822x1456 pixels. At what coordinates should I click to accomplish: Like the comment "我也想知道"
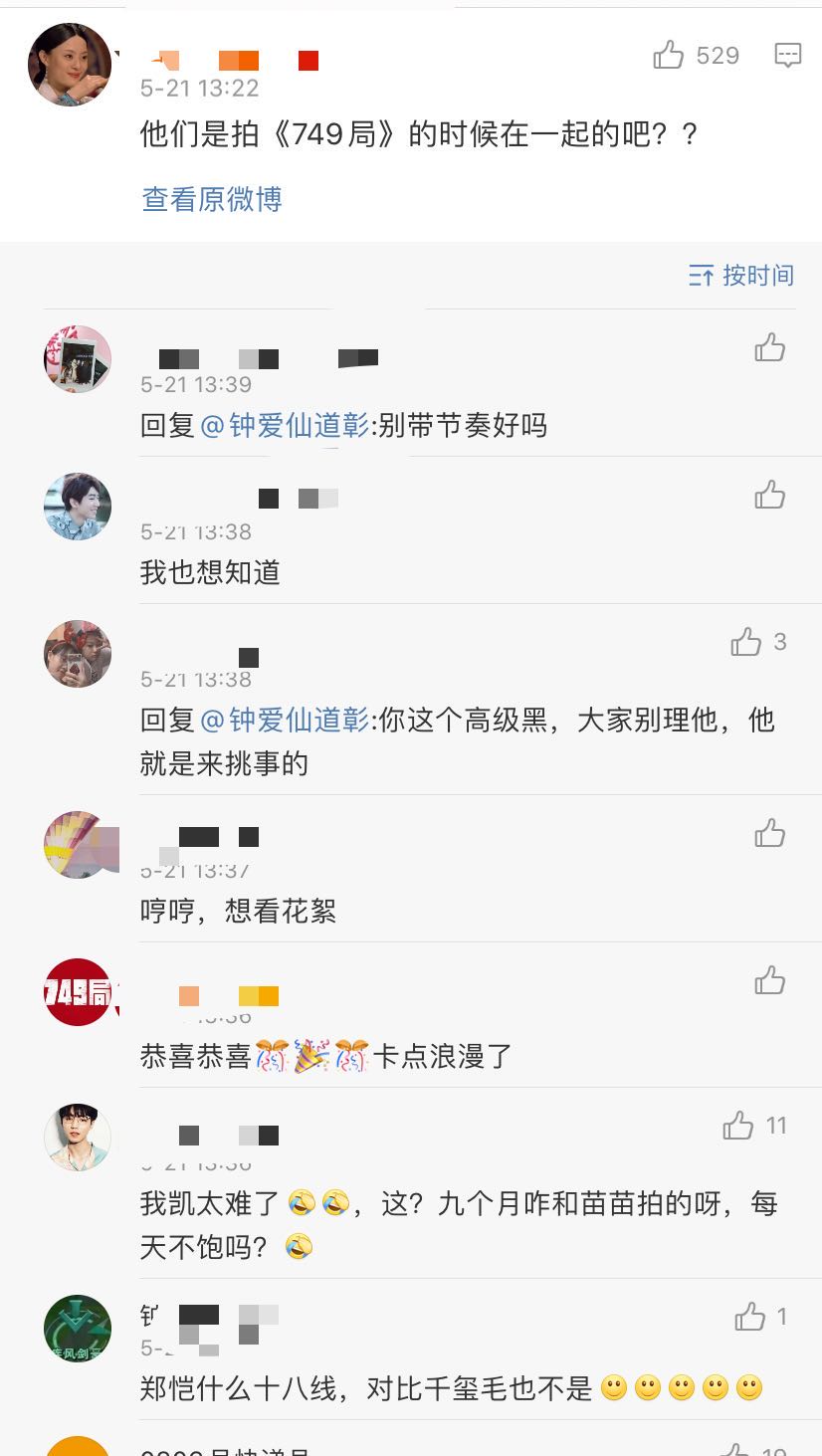pyautogui.click(x=769, y=495)
